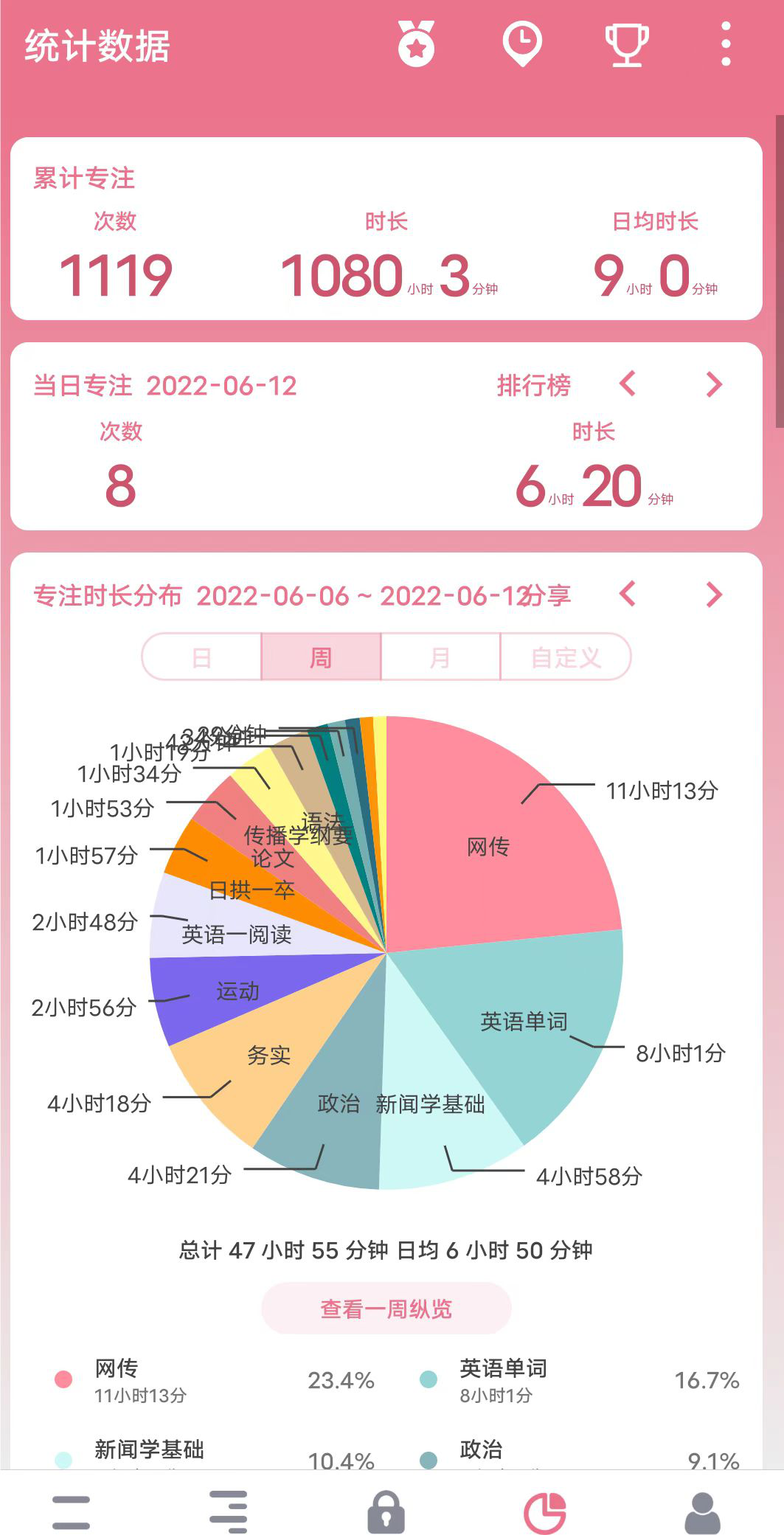Select the 自定义 custom range option
Screen dimensions: 784x1535
coord(565,656)
